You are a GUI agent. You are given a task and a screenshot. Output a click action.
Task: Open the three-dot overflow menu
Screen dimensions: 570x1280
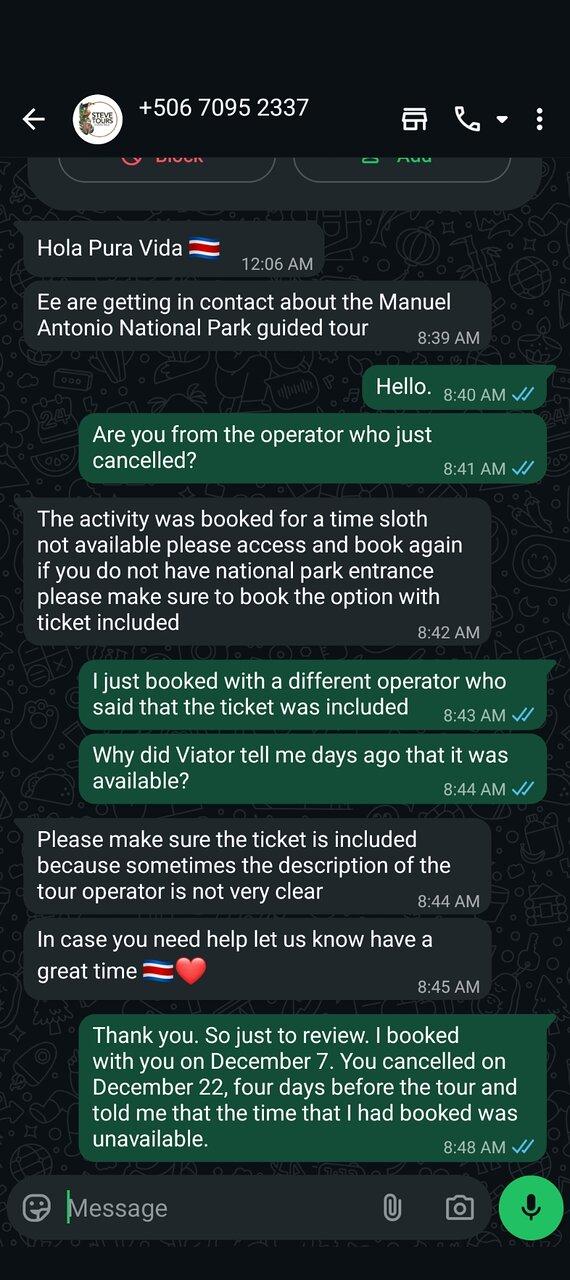(x=539, y=120)
